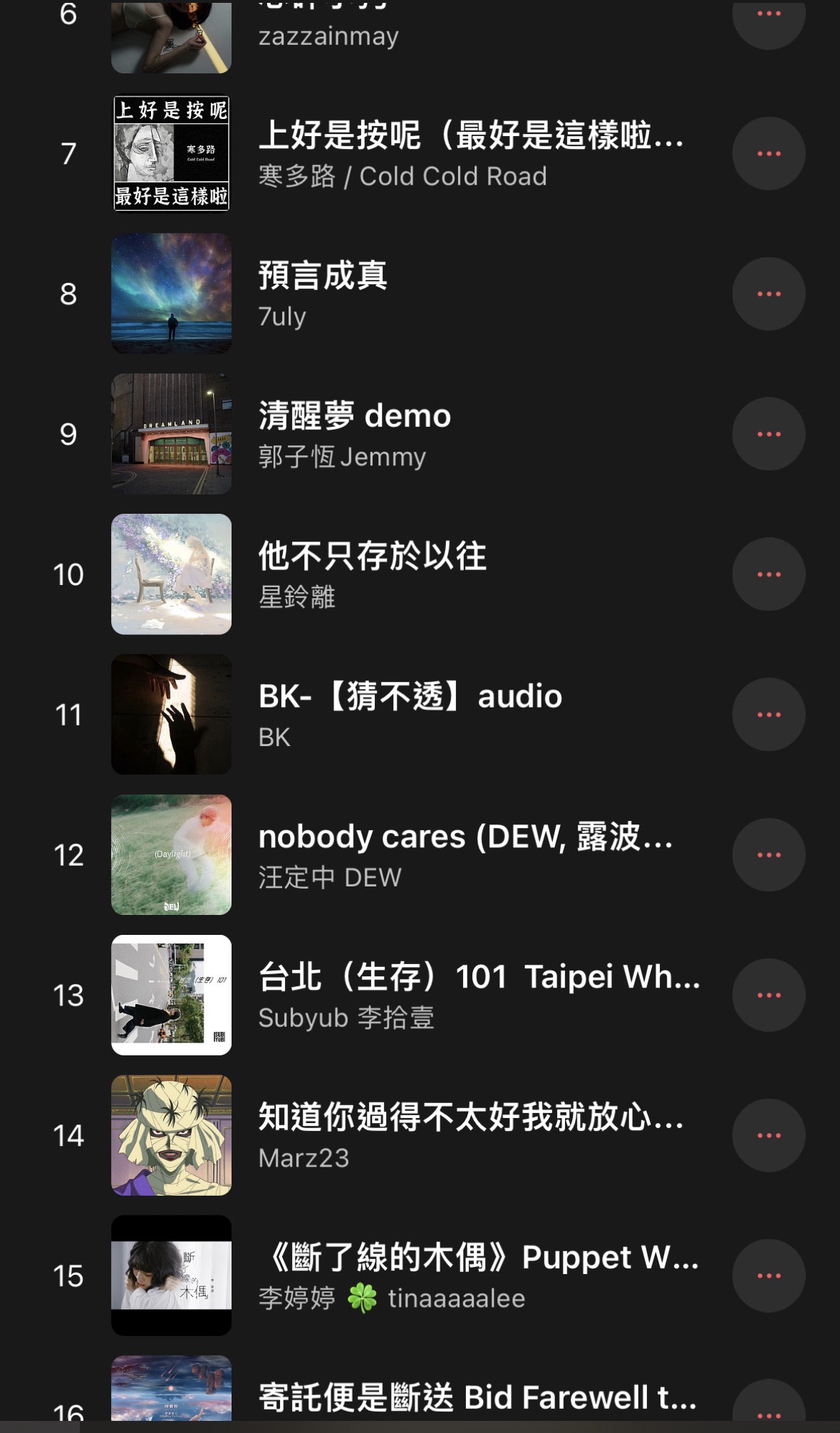The width and height of the screenshot is (840, 1433).
Task: Open more options for 上好是按呢 track
Action: (768, 153)
